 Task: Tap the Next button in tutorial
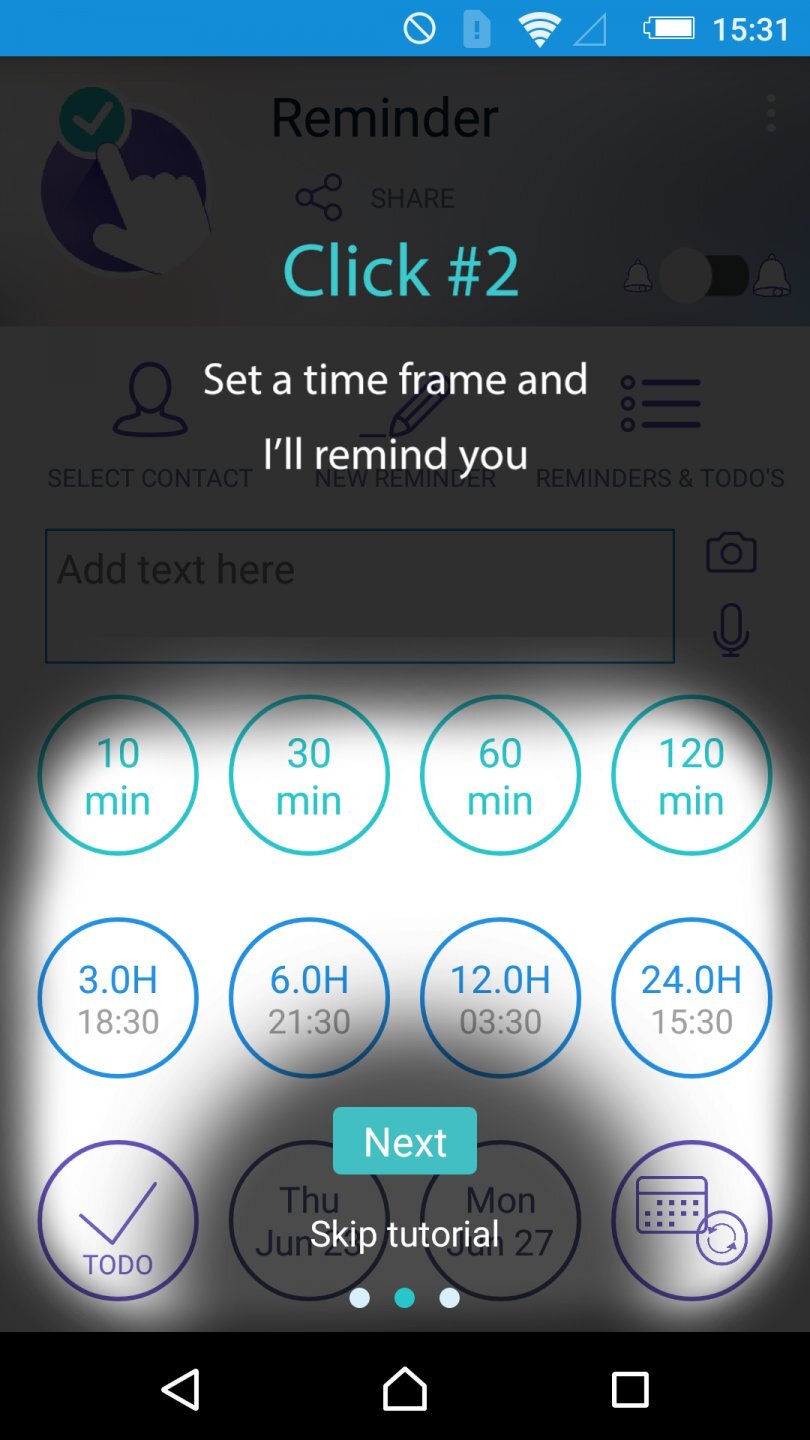point(404,1141)
